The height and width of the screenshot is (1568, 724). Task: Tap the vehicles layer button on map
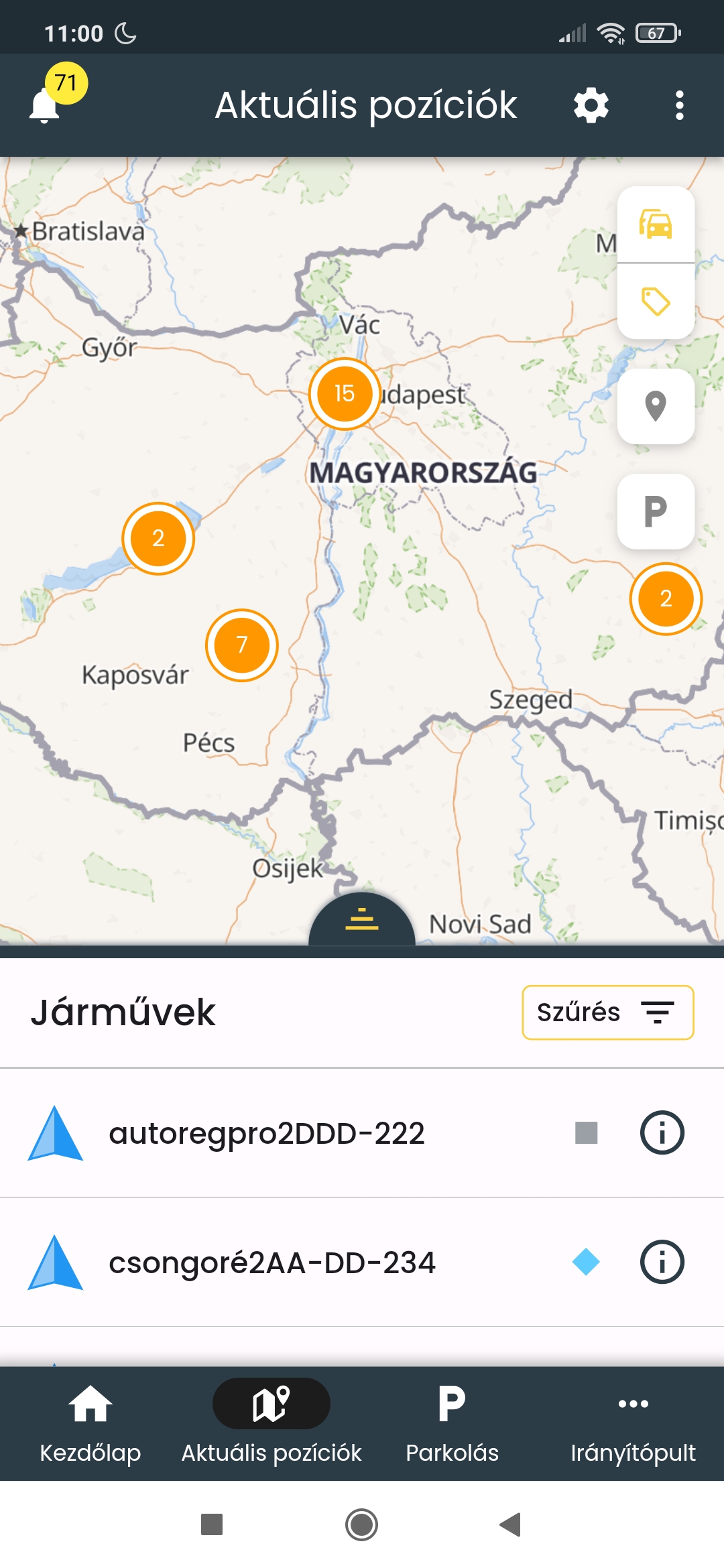(x=656, y=224)
